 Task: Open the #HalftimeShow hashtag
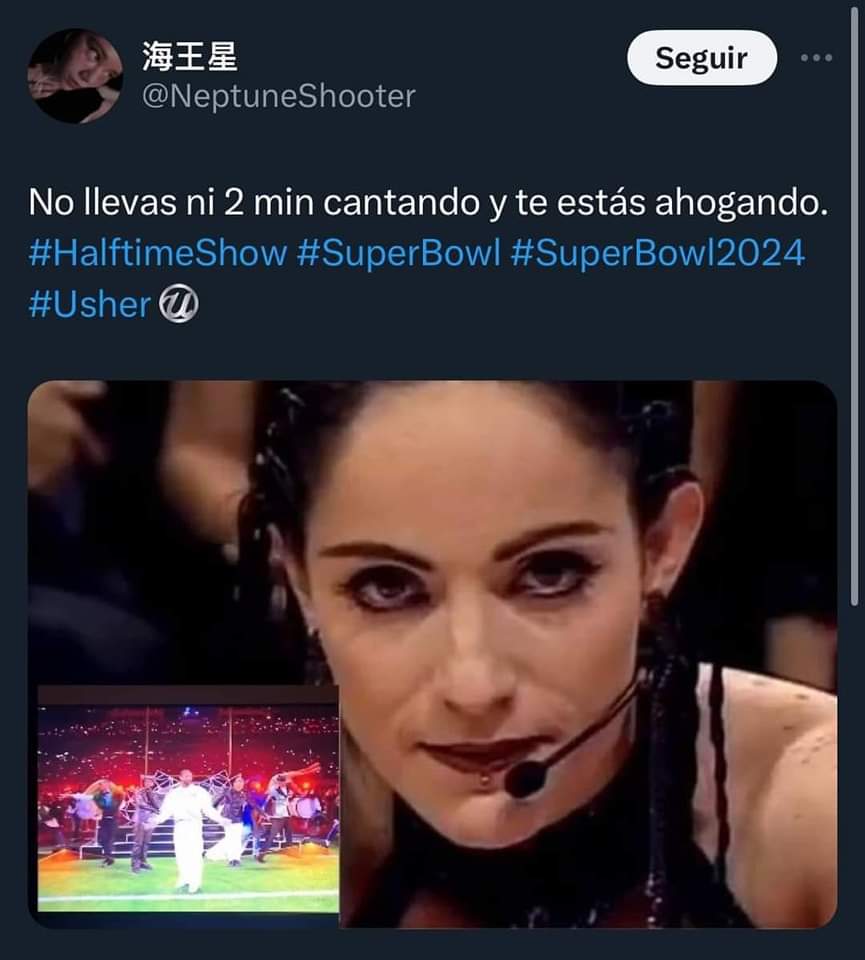(157, 252)
